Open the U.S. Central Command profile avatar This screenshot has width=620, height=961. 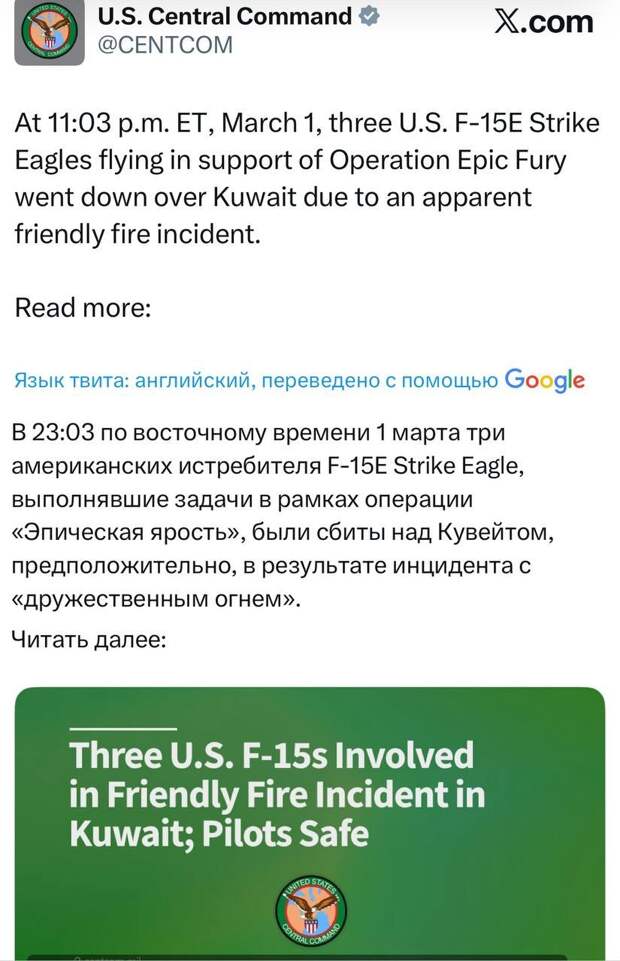pos(49,33)
